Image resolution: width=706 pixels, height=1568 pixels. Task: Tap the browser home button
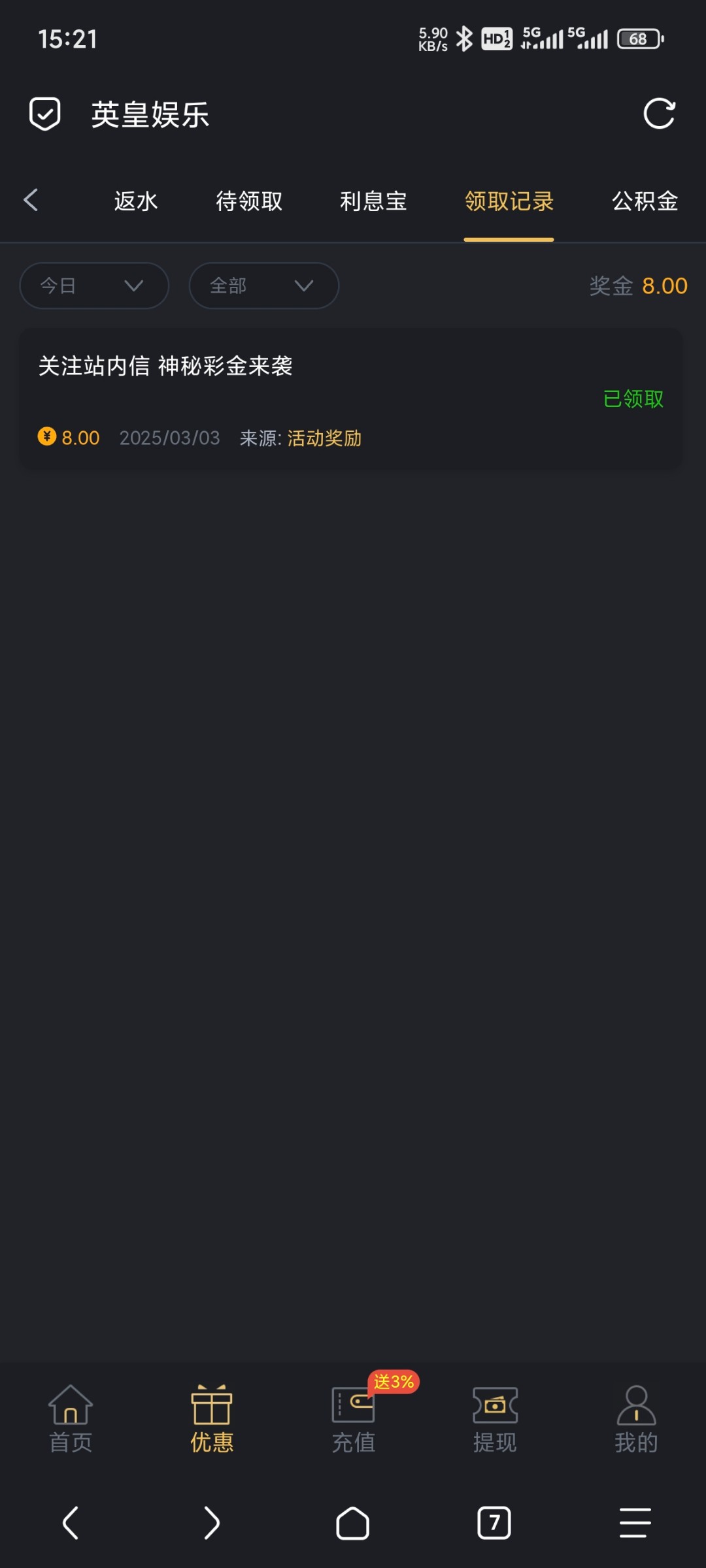(x=353, y=1524)
